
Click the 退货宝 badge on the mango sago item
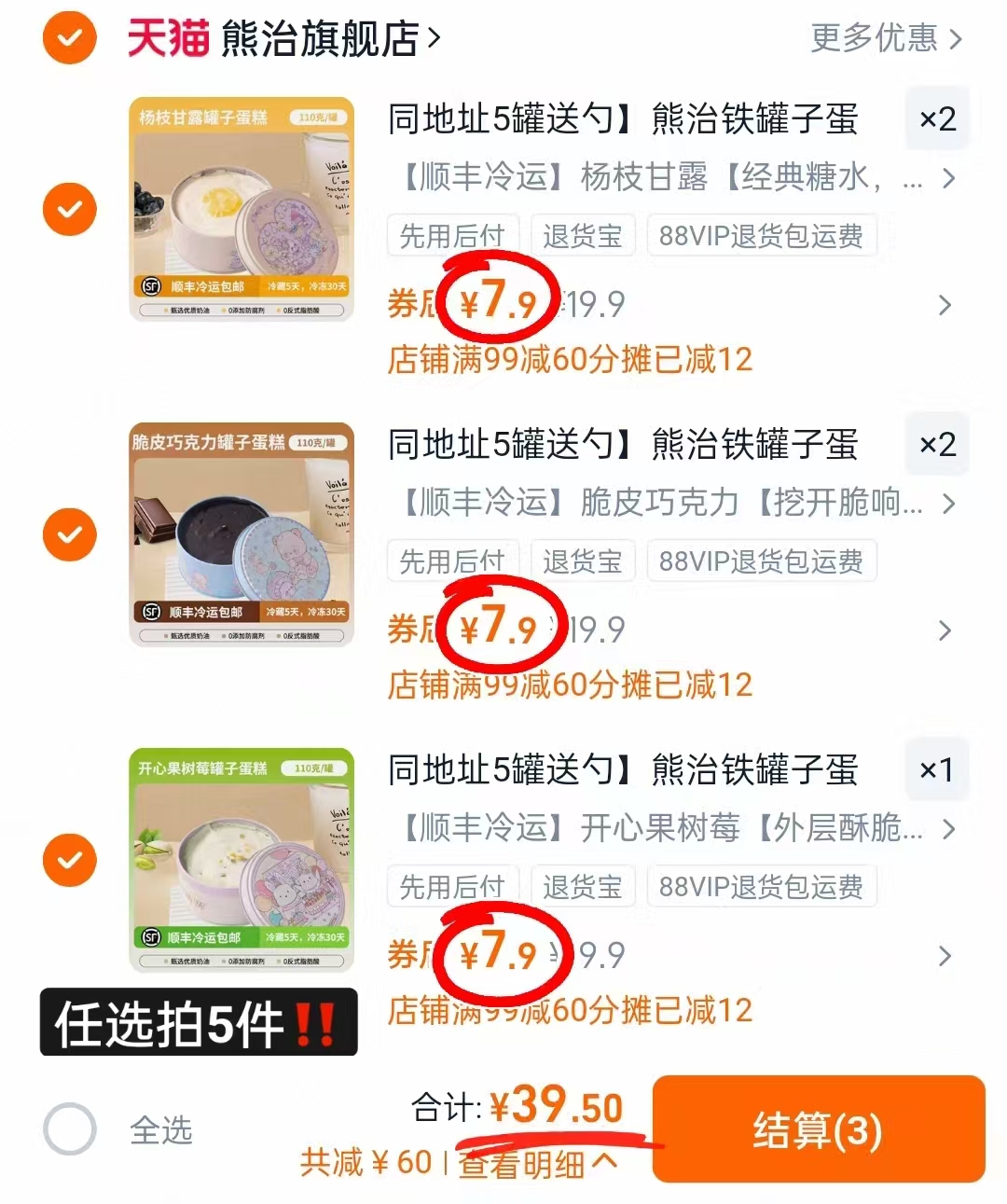click(x=583, y=235)
